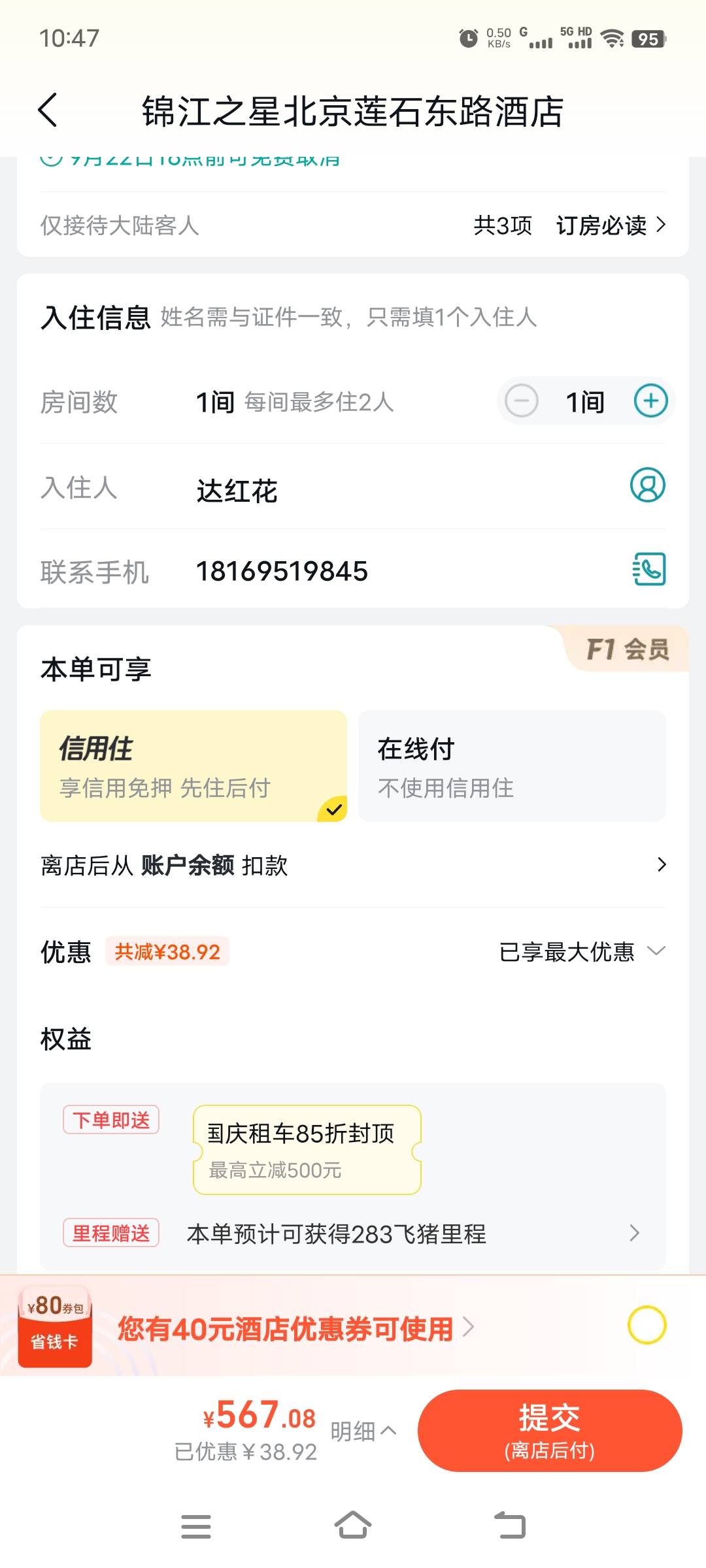Open the phone contacts picker icon
706x1568 pixels.
coord(648,569)
